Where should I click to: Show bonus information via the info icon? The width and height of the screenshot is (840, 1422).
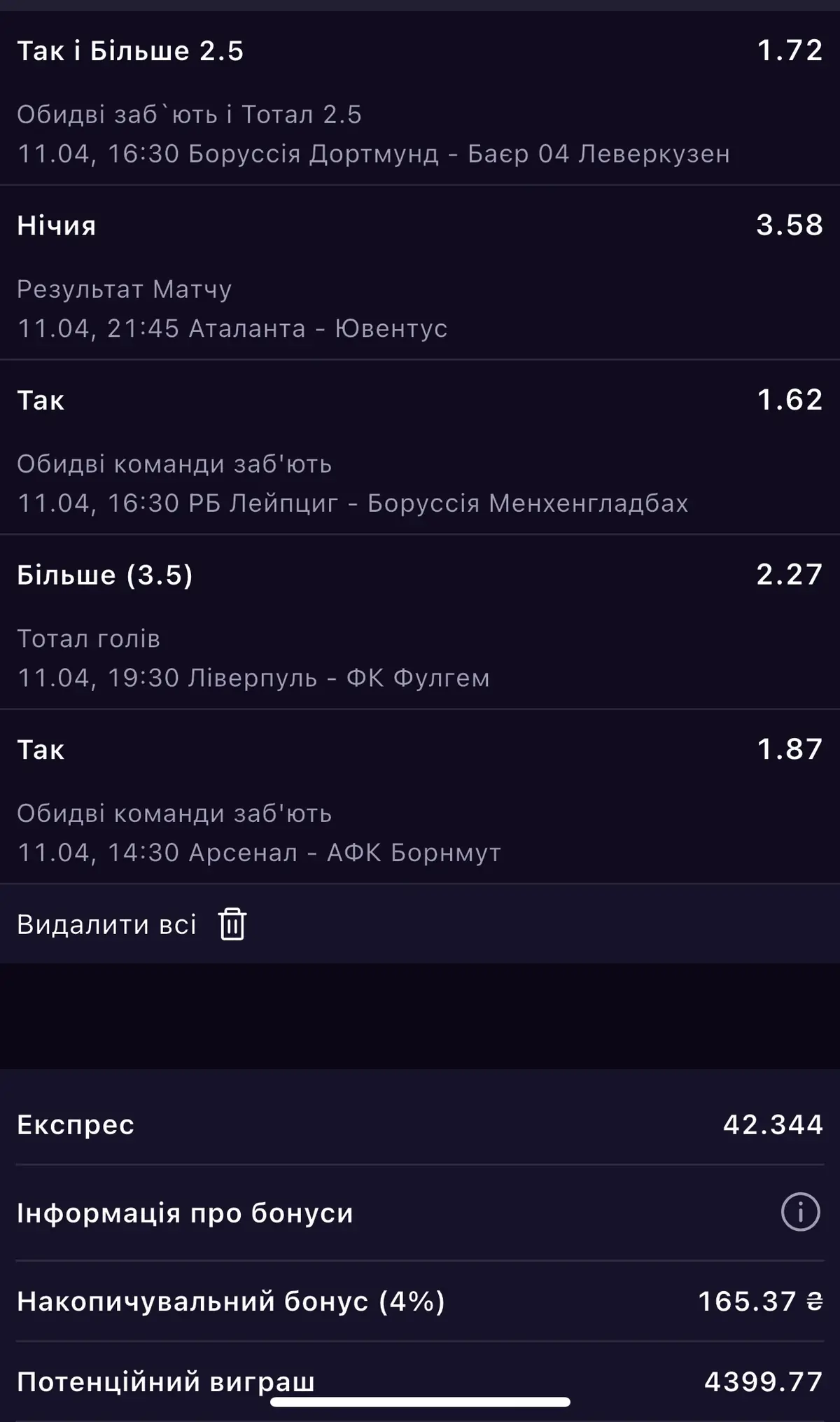[800, 1212]
